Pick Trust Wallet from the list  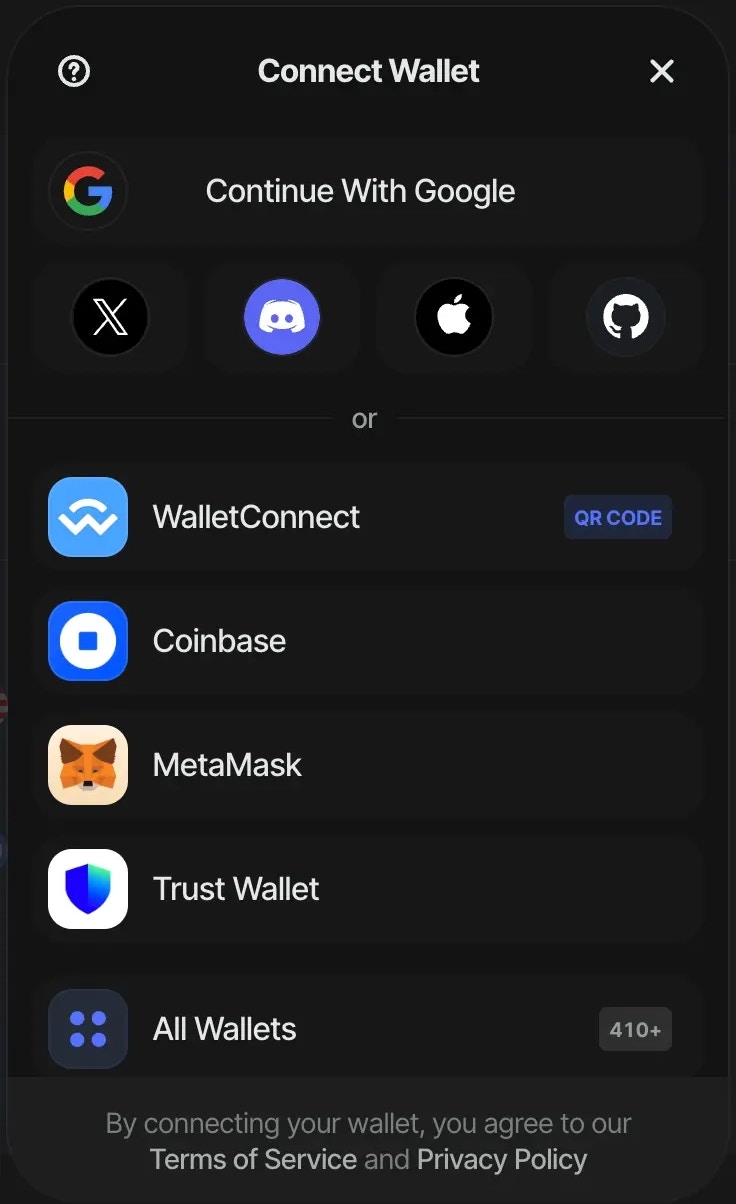[367, 889]
